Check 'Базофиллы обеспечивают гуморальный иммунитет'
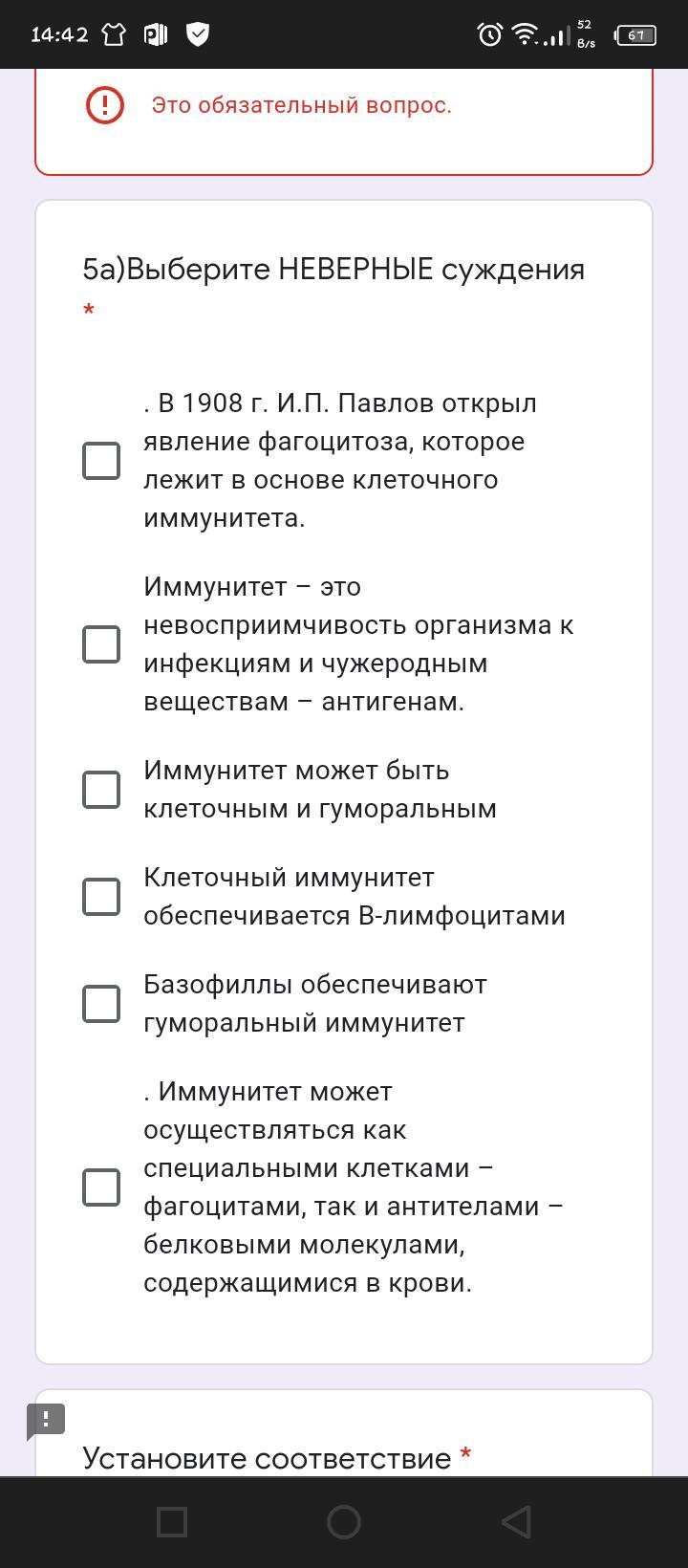This screenshot has height=1568, width=688. click(101, 1004)
